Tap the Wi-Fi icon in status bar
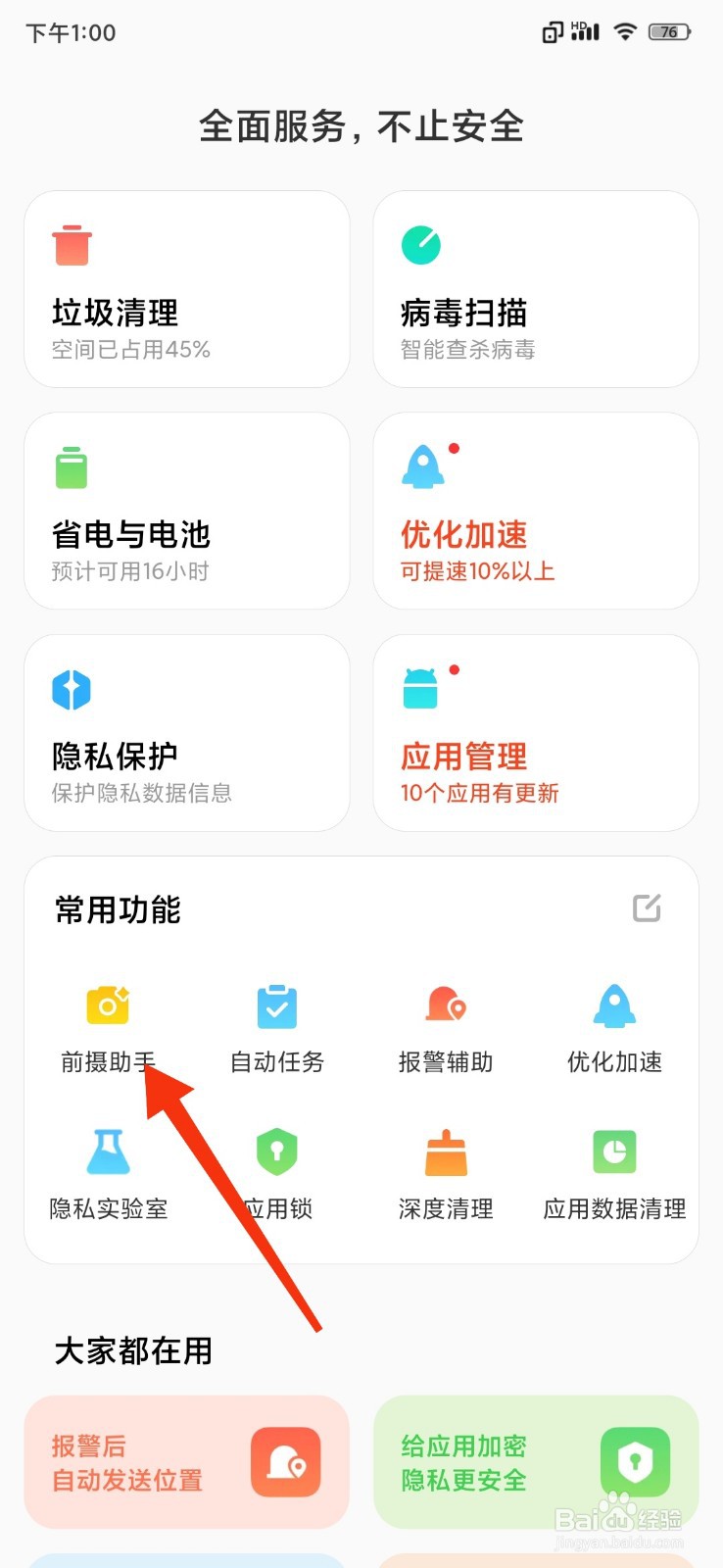The height and width of the screenshot is (1568, 723). [624, 30]
